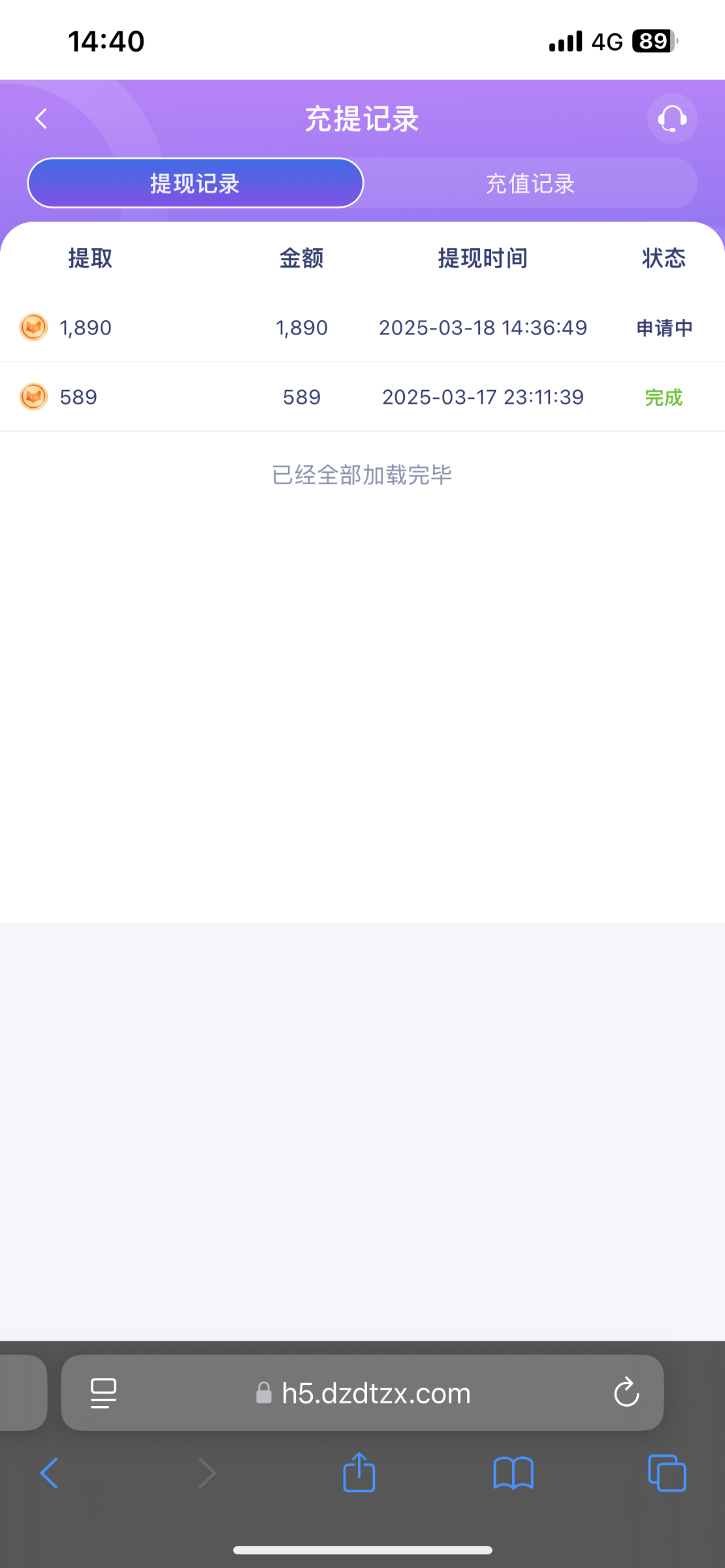Go back from the 充提记录 page

[41, 119]
